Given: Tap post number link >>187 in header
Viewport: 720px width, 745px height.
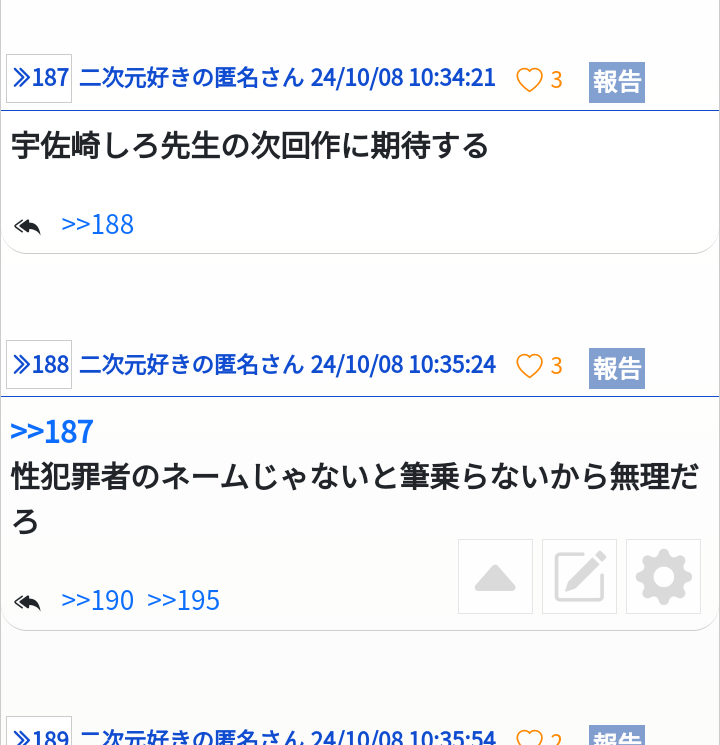Looking at the screenshot, I should (39, 79).
